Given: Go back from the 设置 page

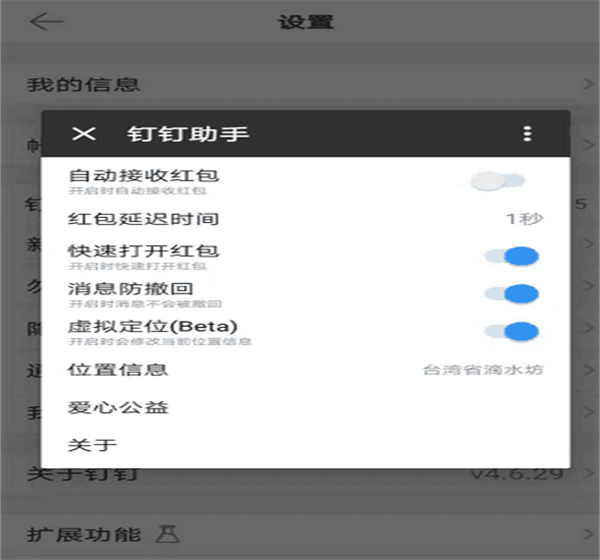Looking at the screenshot, I should [47, 22].
